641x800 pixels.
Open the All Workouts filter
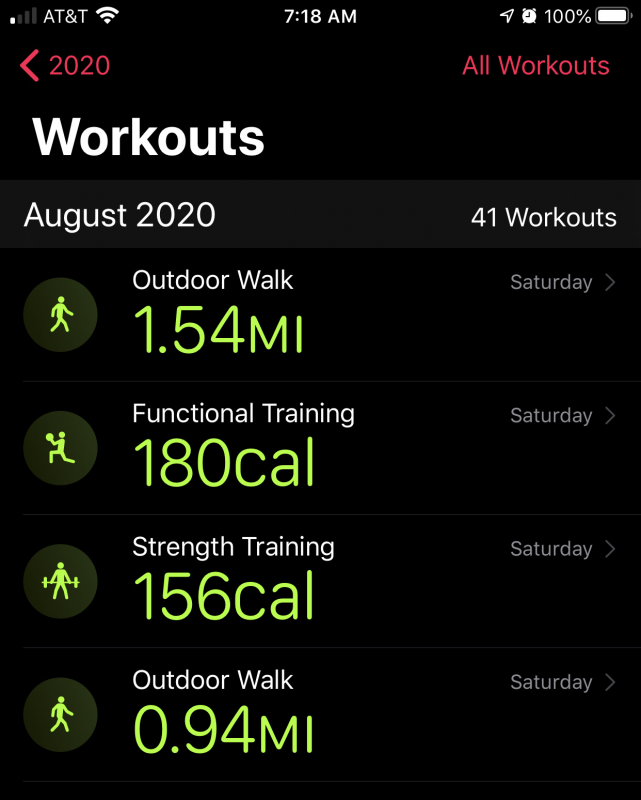pyautogui.click(x=535, y=66)
